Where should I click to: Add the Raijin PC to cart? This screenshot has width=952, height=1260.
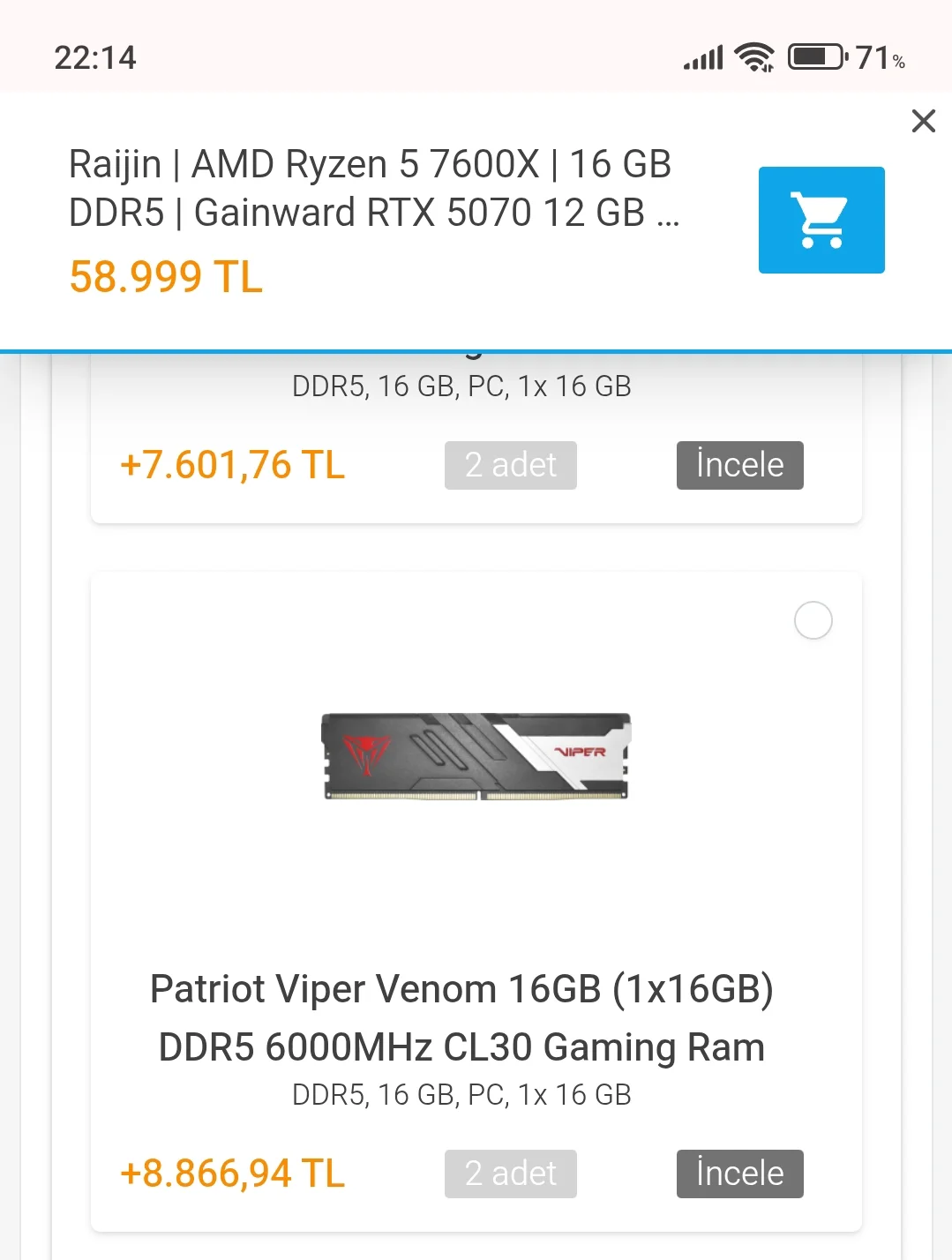coord(821,220)
